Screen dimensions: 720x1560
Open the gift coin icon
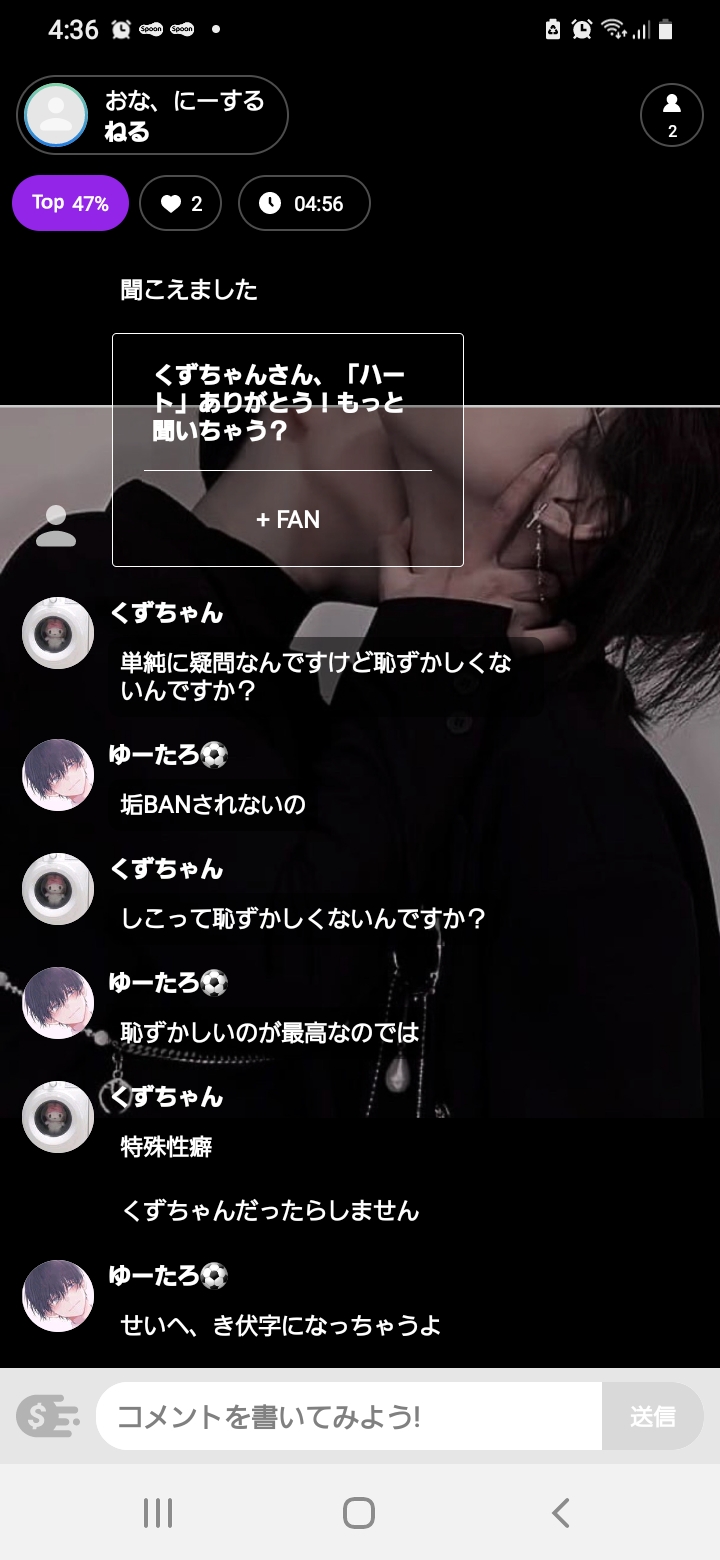47,1416
